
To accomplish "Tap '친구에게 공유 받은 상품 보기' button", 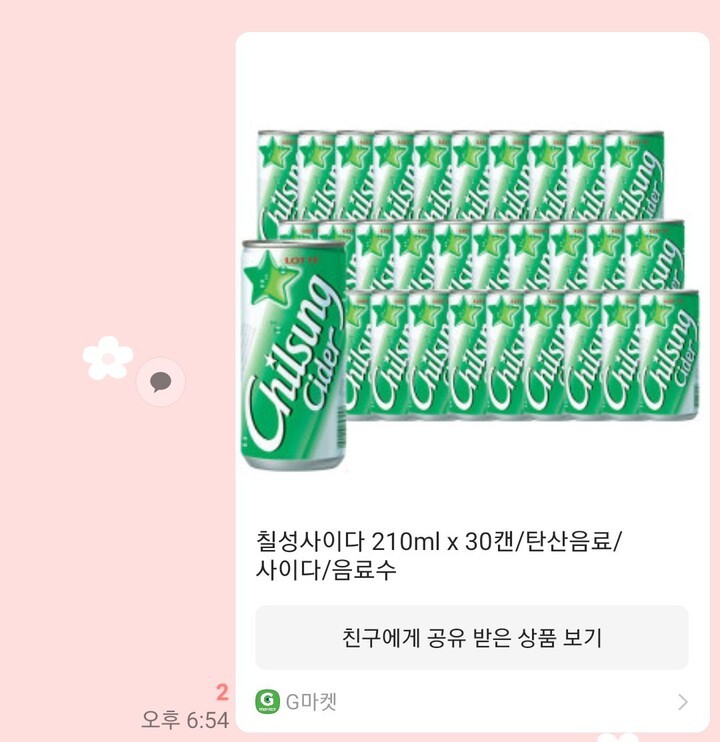I will 471,637.
